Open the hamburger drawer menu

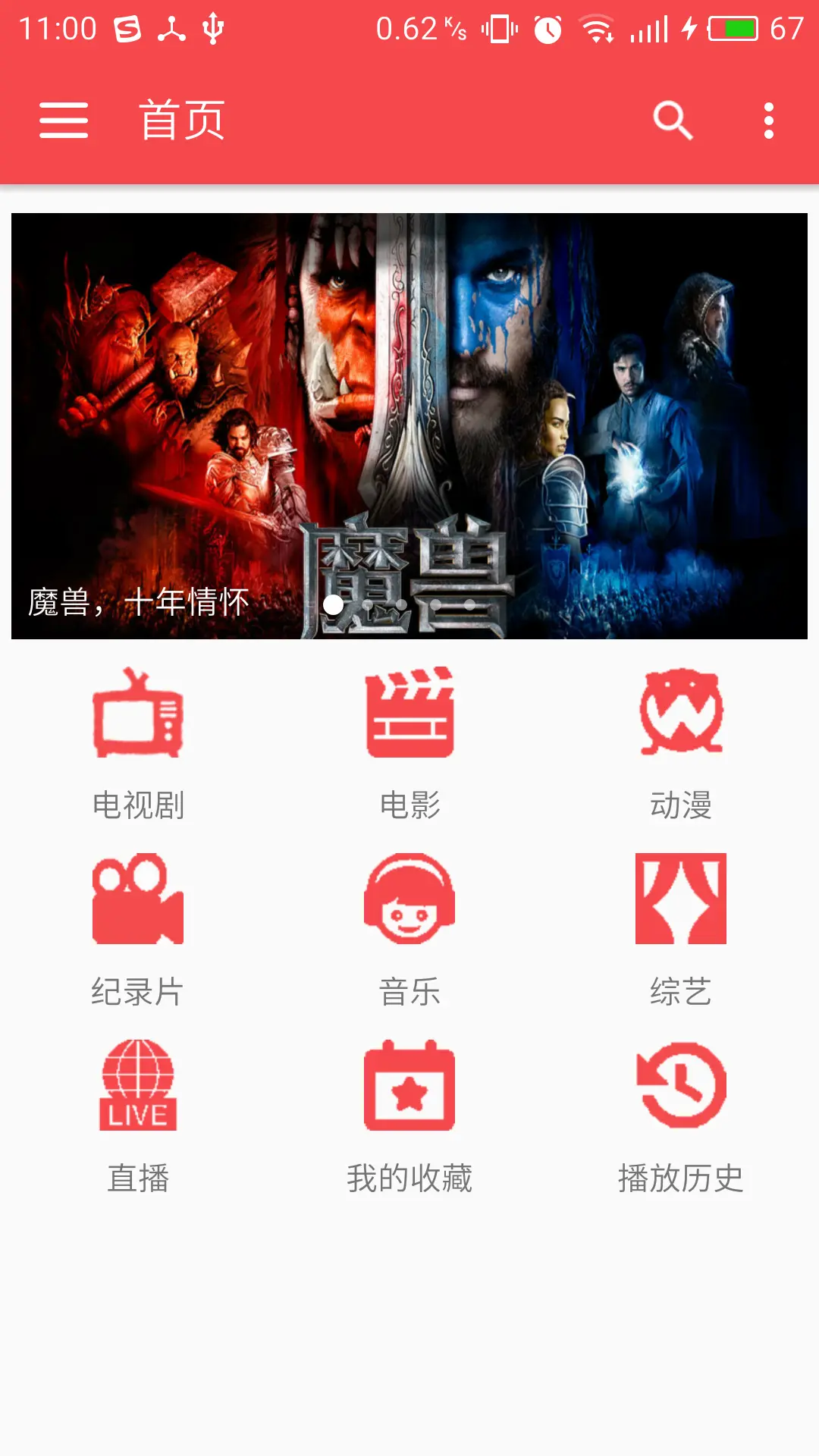click(x=64, y=121)
